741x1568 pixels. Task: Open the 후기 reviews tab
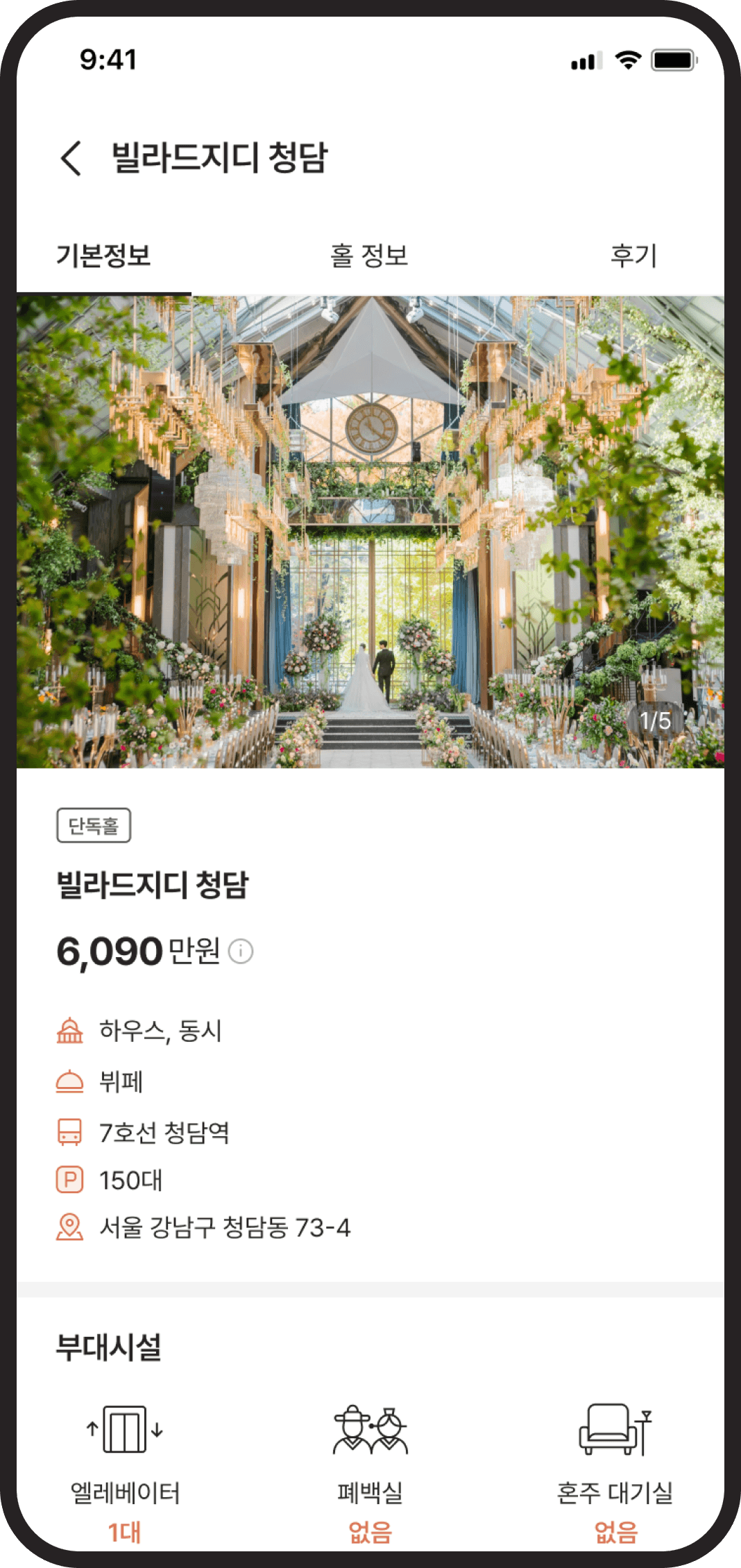point(633,255)
